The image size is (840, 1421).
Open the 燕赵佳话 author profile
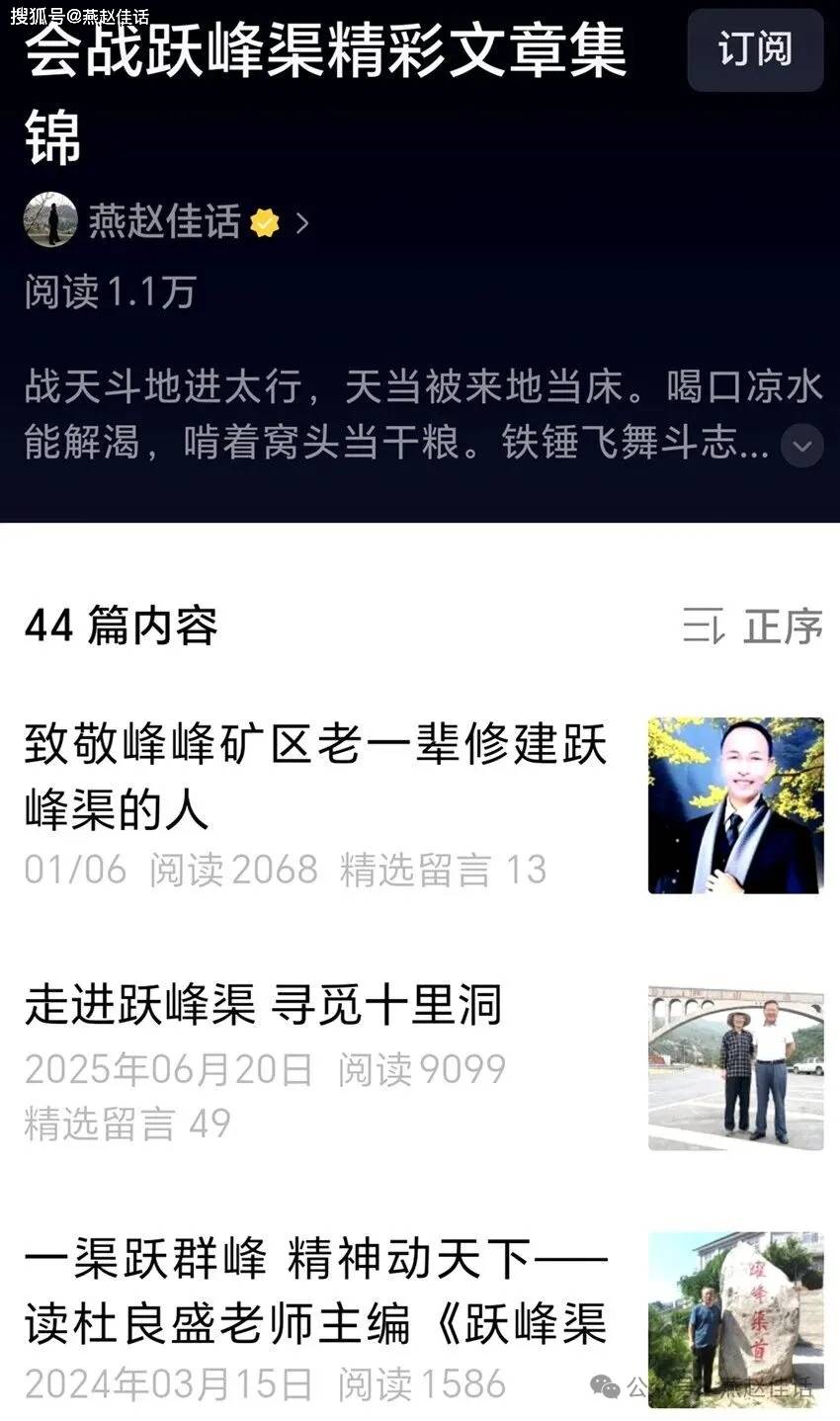[x=165, y=221]
